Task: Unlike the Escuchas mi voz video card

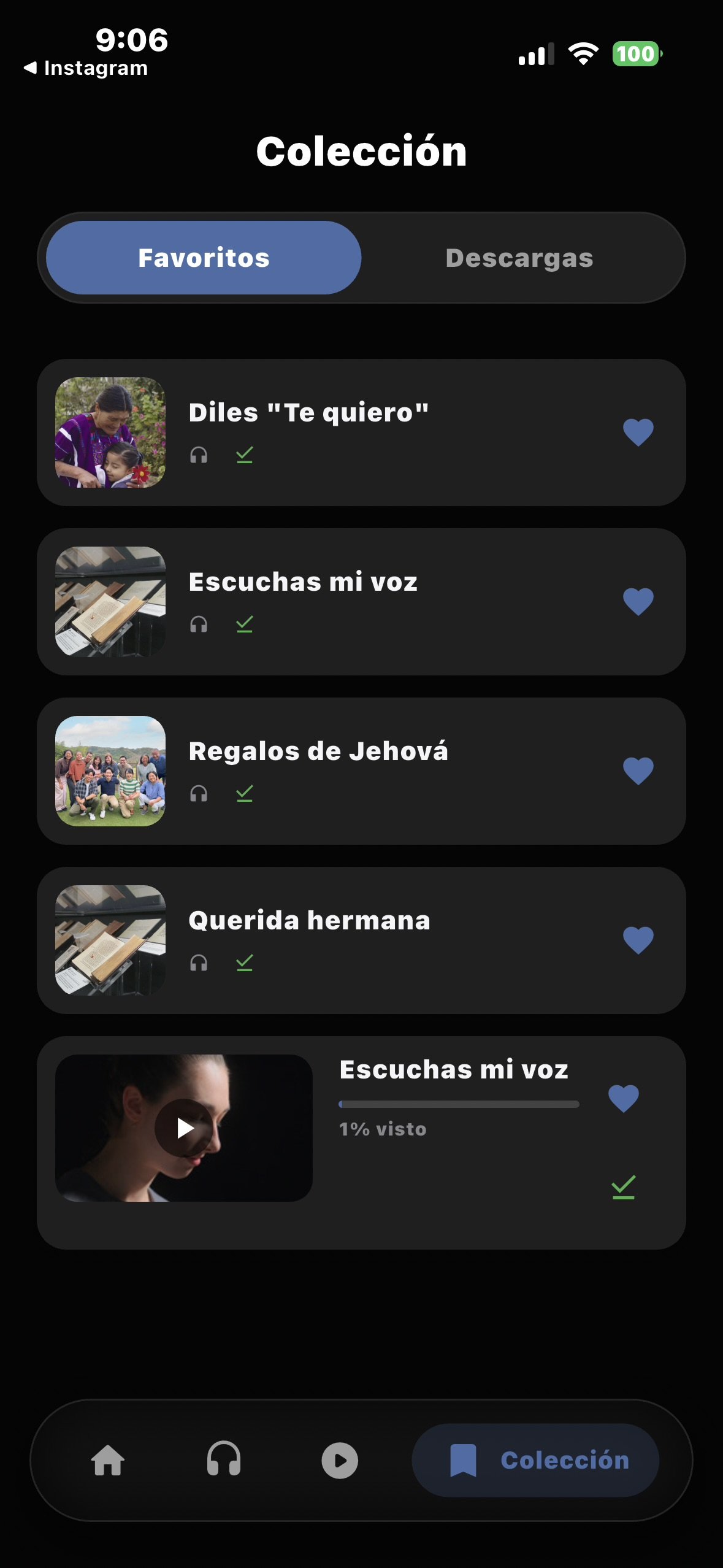Action: click(623, 1098)
